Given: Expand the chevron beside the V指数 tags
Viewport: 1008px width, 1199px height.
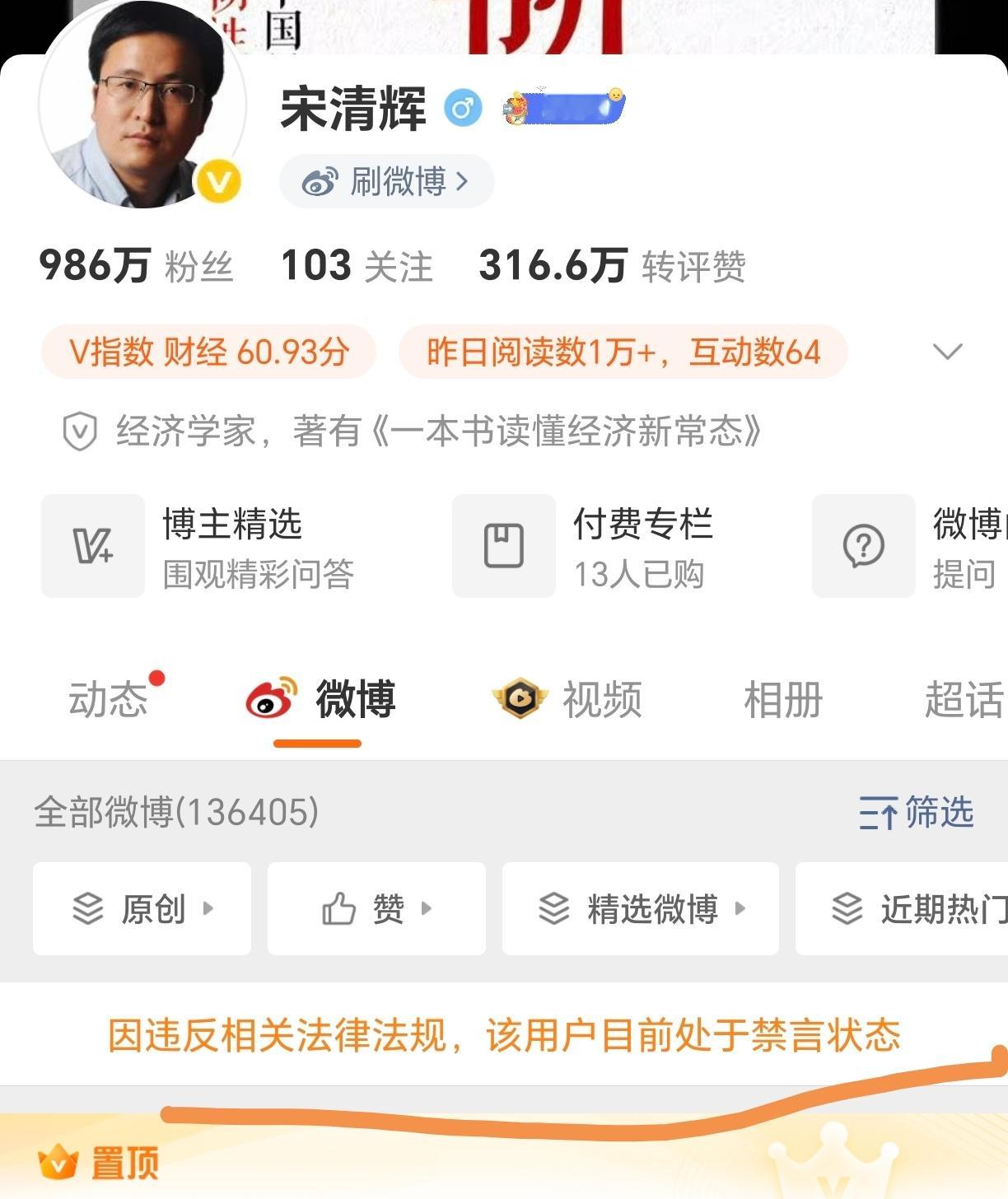Looking at the screenshot, I should click(x=945, y=352).
